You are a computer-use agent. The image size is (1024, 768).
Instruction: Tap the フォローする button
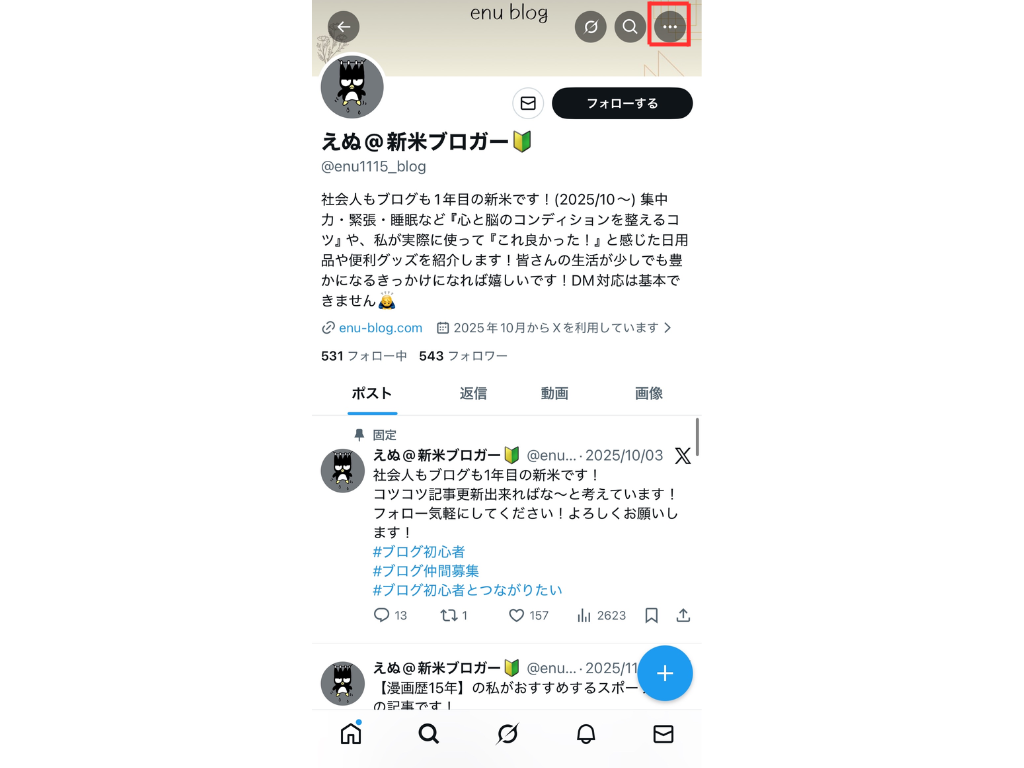[x=622, y=103]
